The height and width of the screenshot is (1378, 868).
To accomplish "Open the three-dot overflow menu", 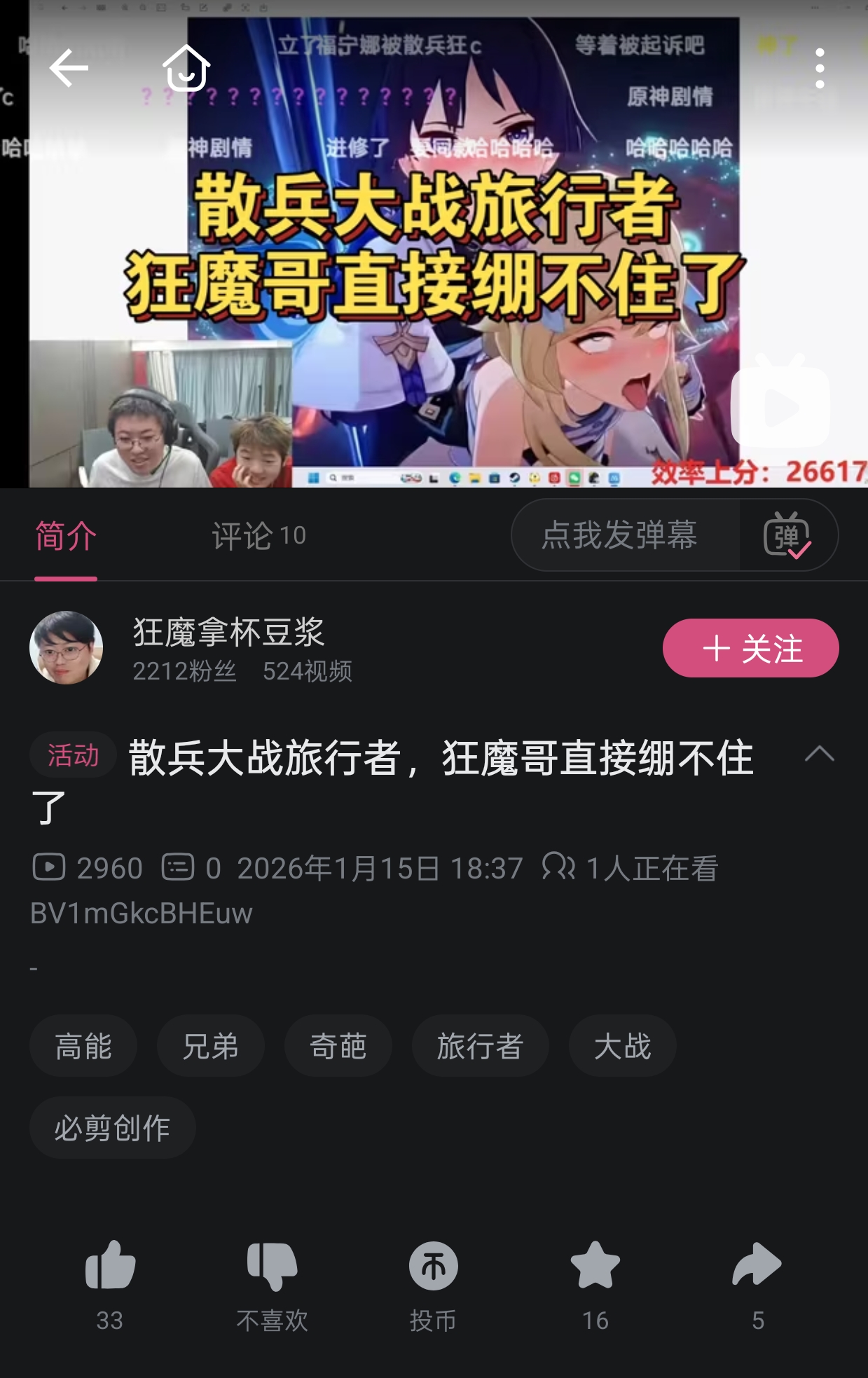I will (x=819, y=68).
